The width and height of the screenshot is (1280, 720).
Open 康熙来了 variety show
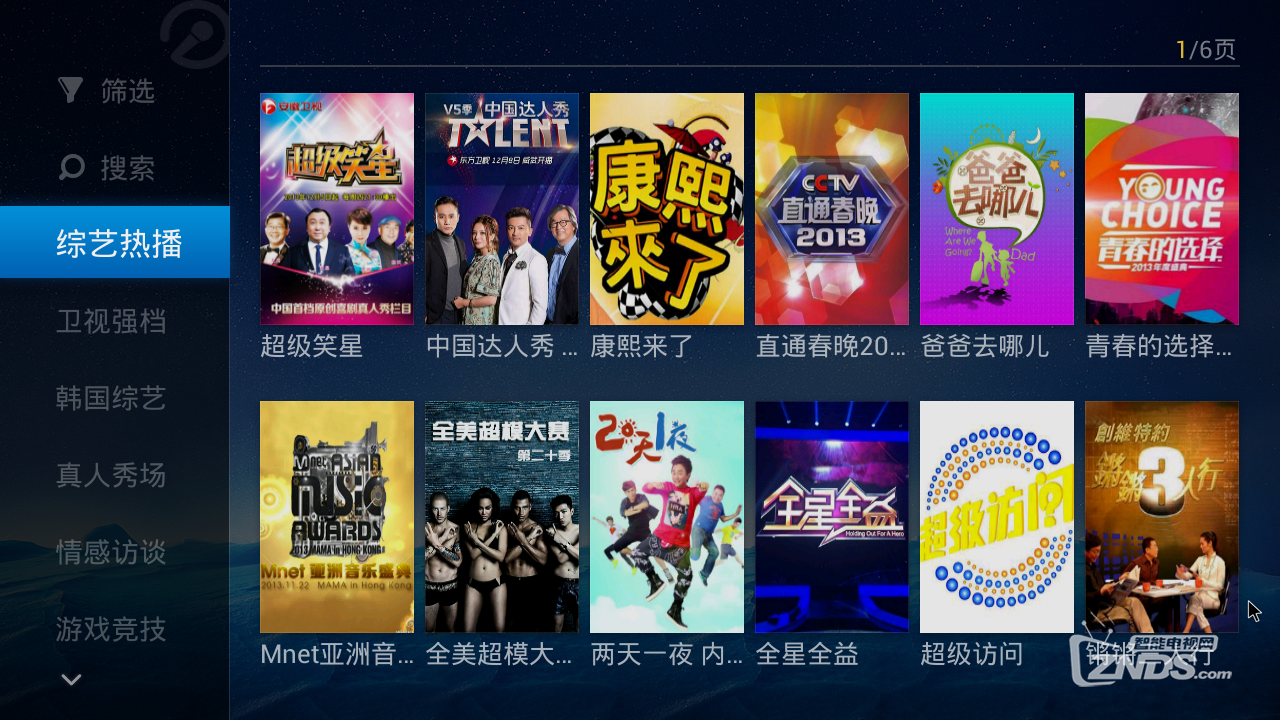coord(667,209)
